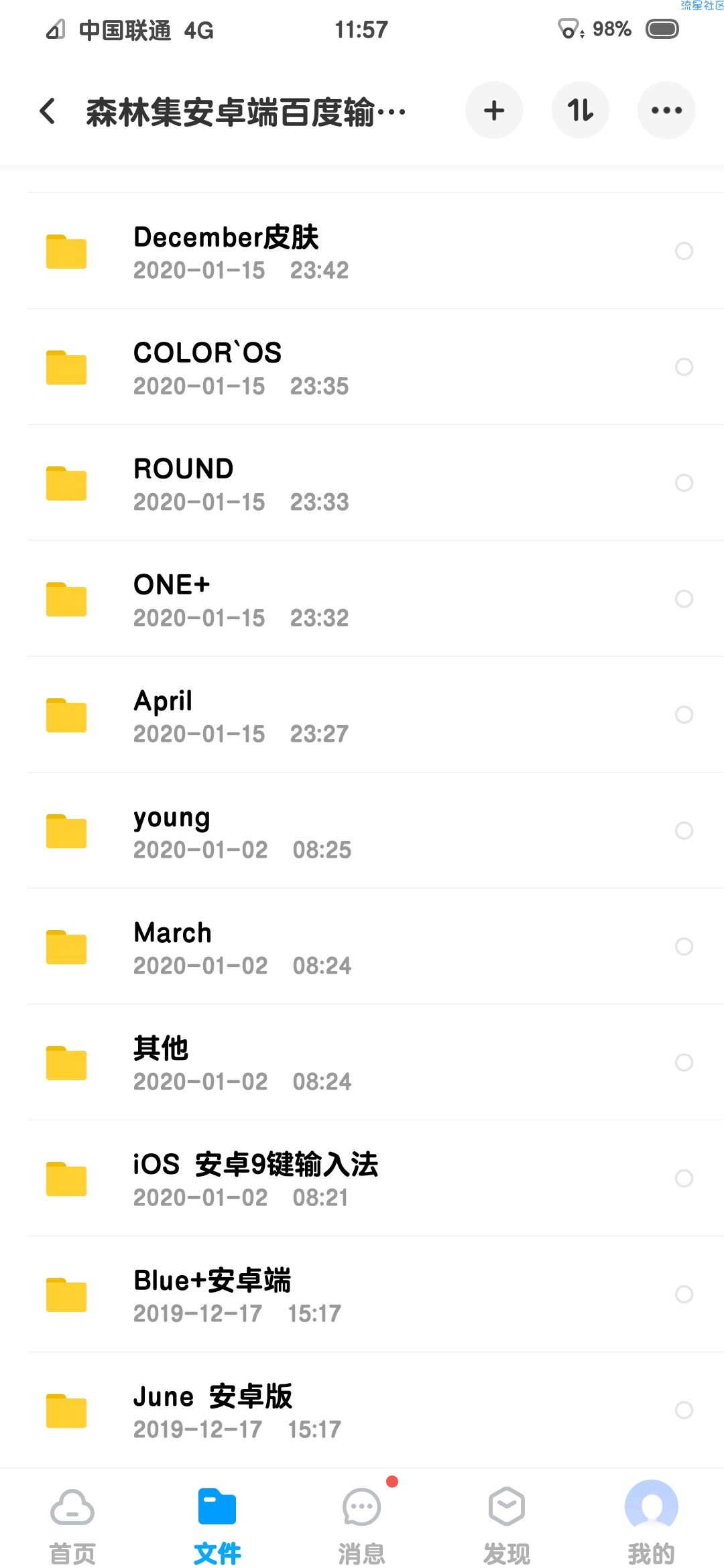Open the sort order options

pyautogui.click(x=580, y=111)
